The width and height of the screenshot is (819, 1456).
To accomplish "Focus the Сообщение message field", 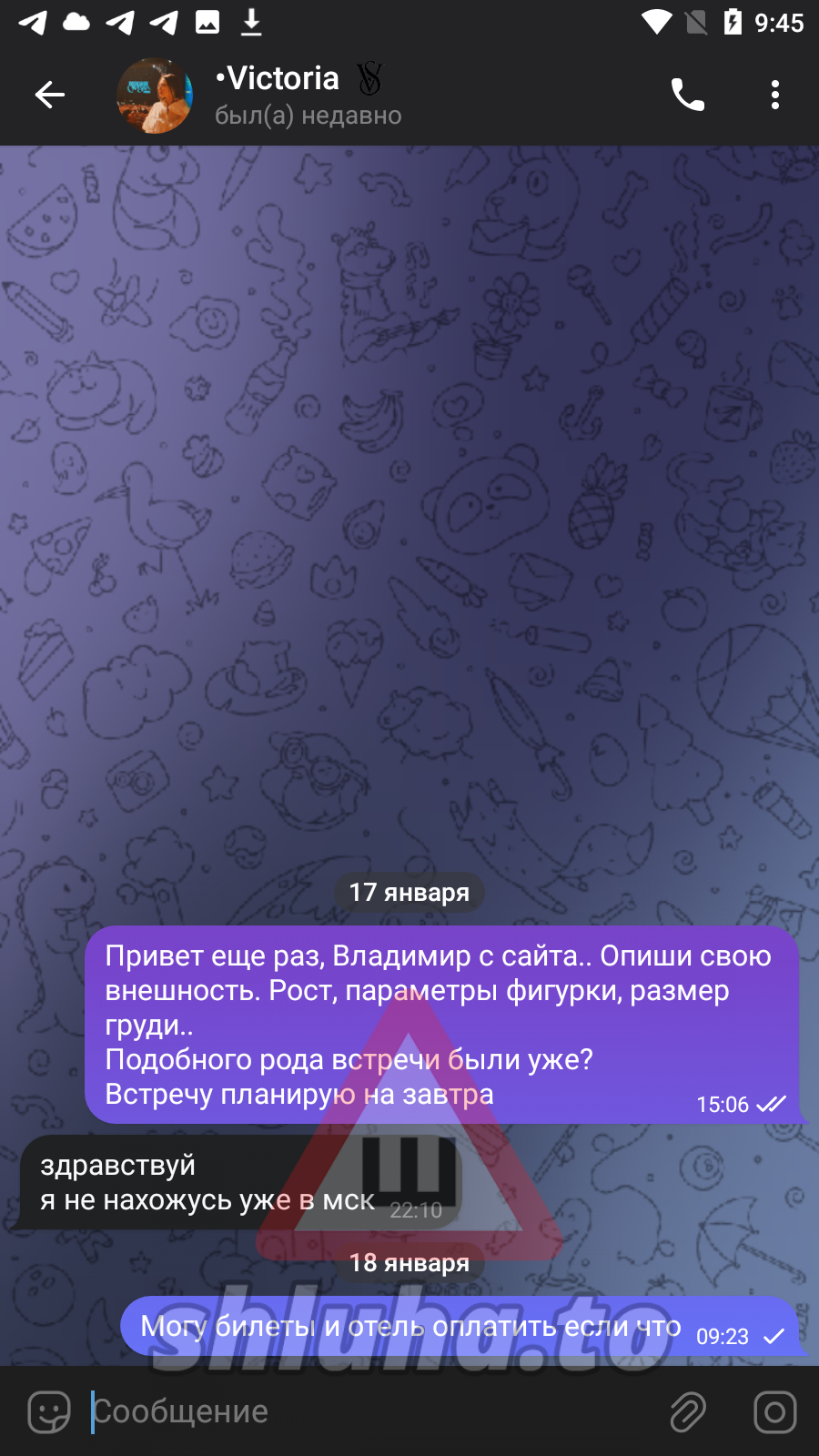I will click(x=364, y=1412).
